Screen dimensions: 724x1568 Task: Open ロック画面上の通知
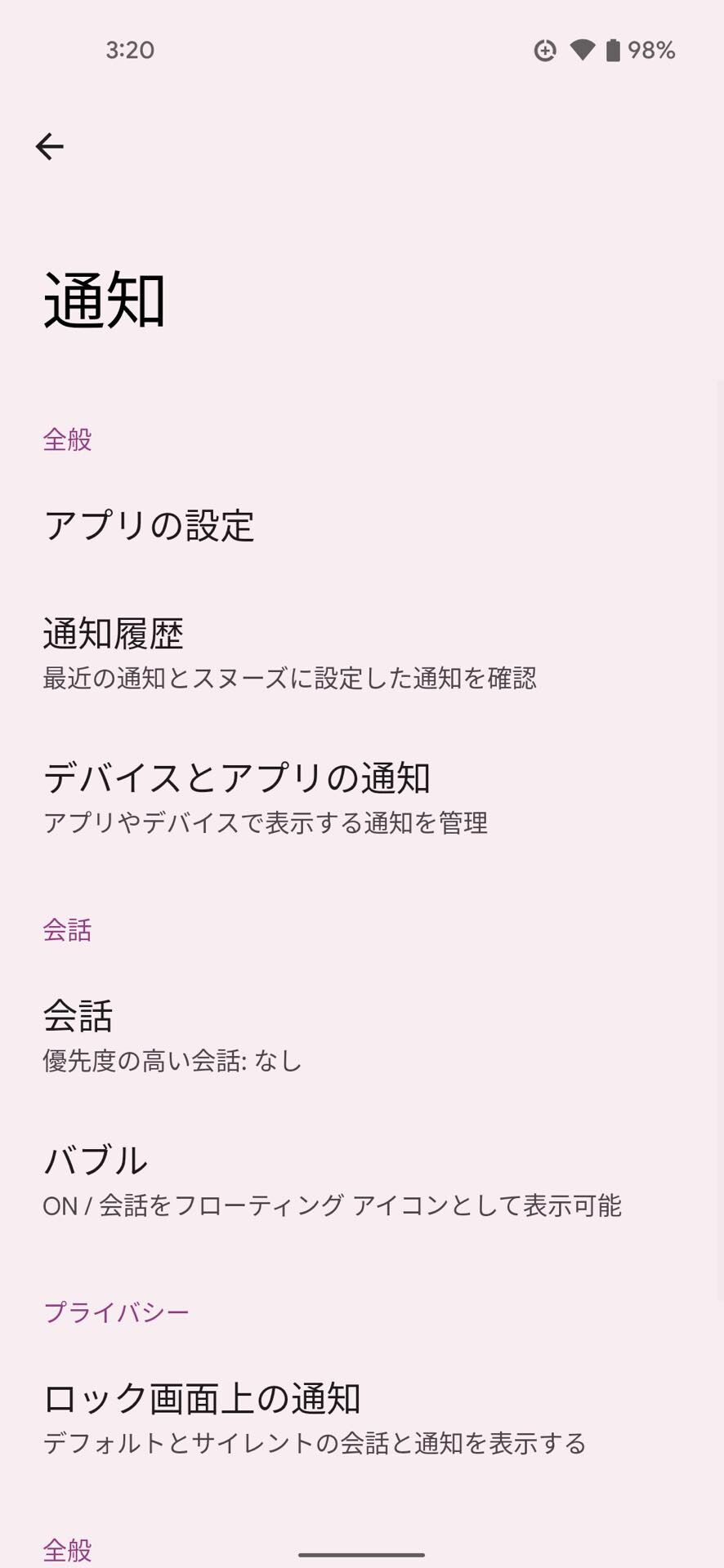point(362,1419)
